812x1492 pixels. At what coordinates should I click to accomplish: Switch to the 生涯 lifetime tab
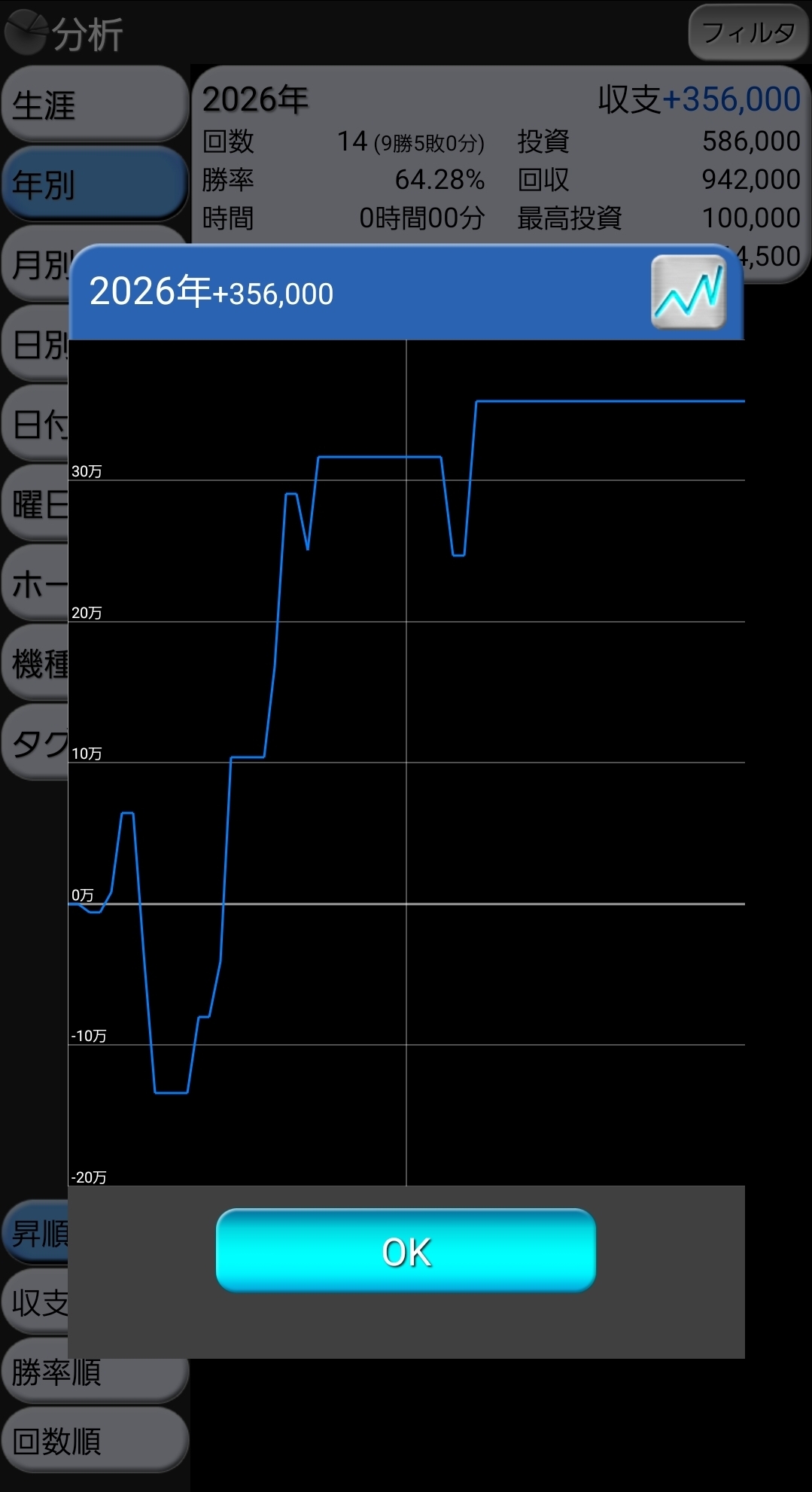pyautogui.click(x=94, y=105)
